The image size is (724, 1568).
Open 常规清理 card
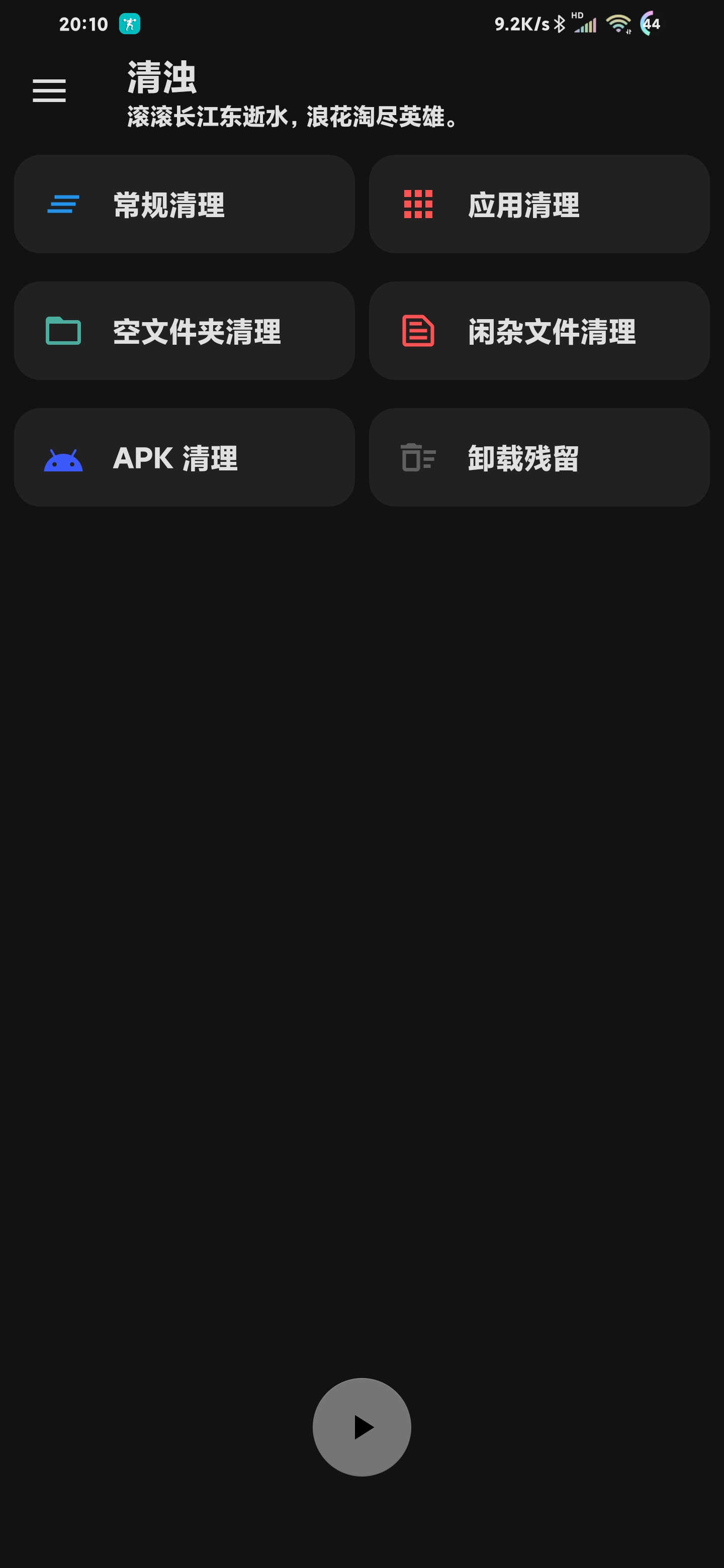[x=185, y=204]
